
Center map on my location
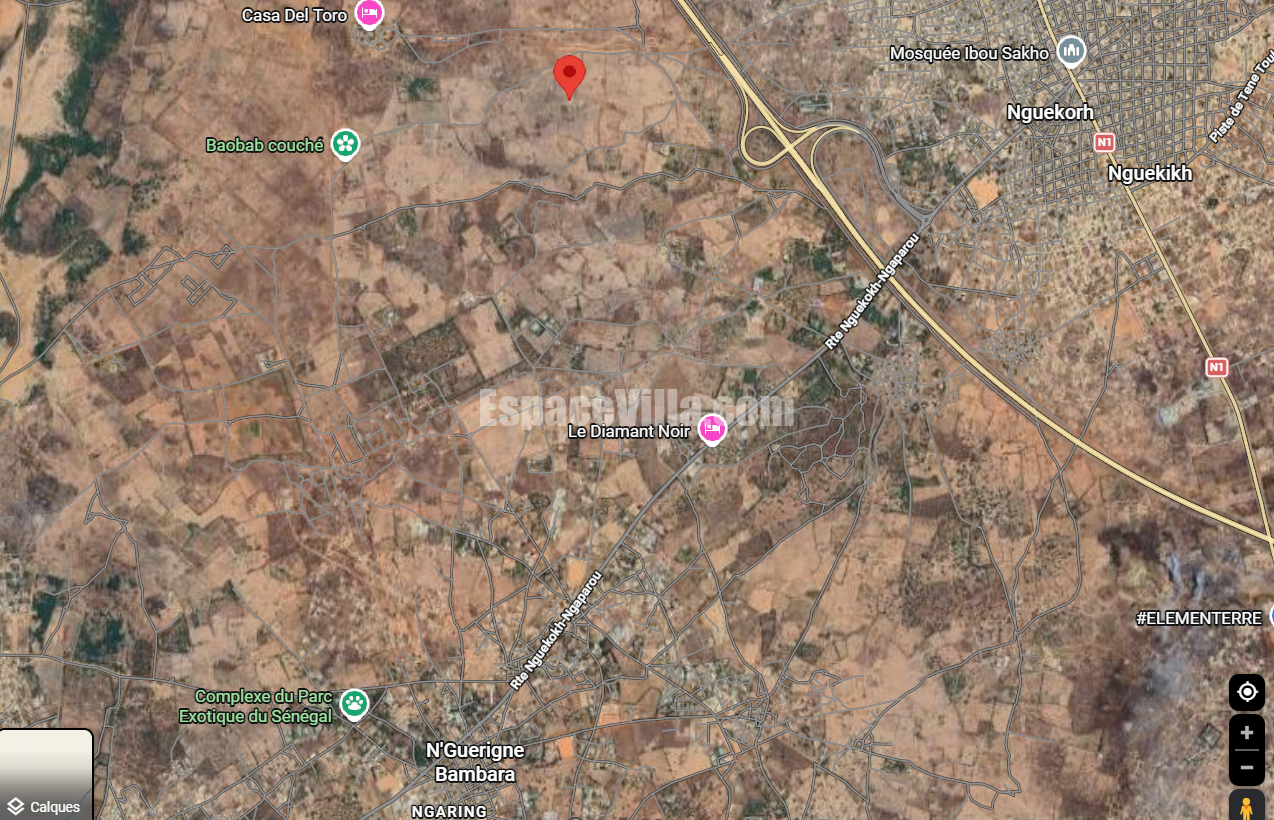1246,692
